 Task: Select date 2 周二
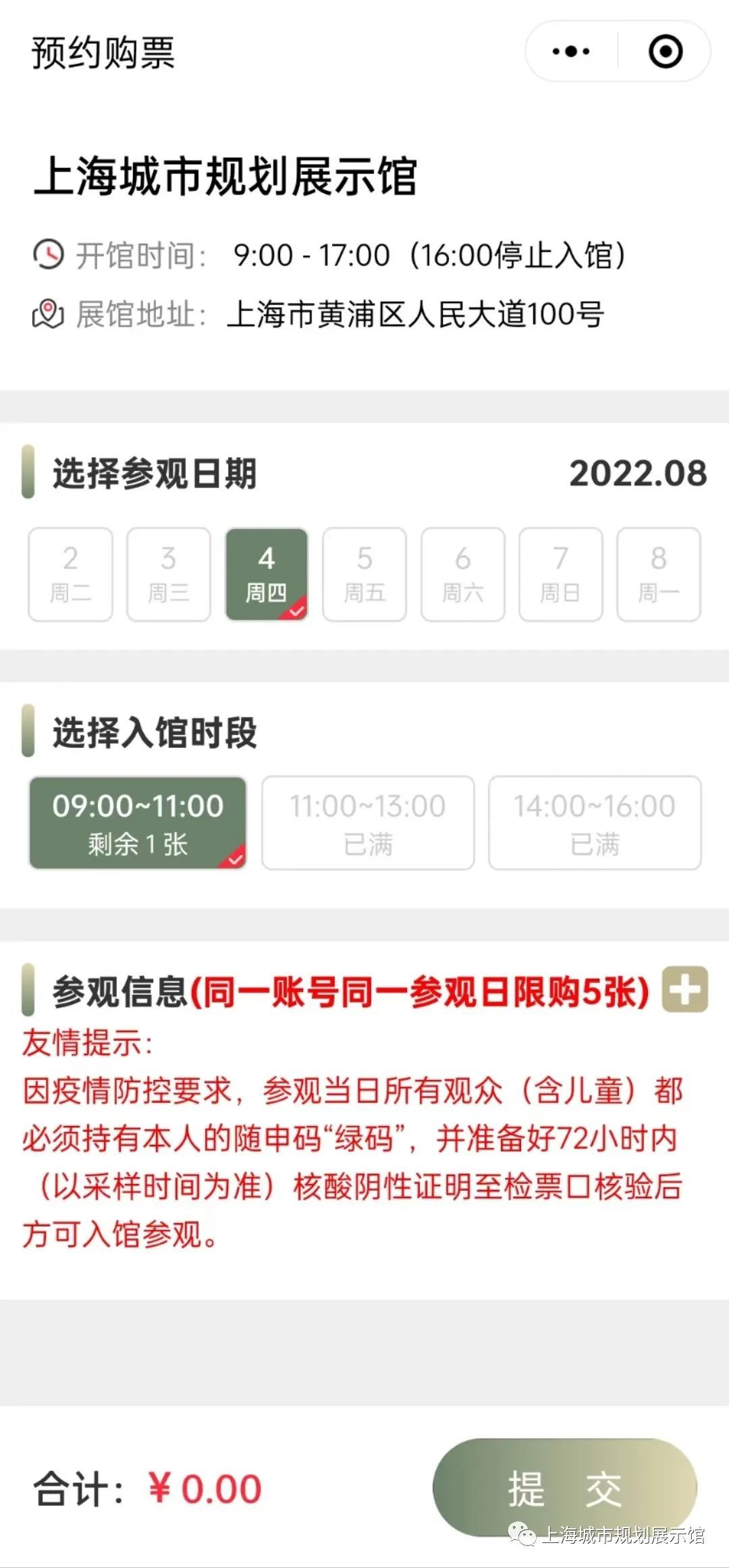pos(70,574)
